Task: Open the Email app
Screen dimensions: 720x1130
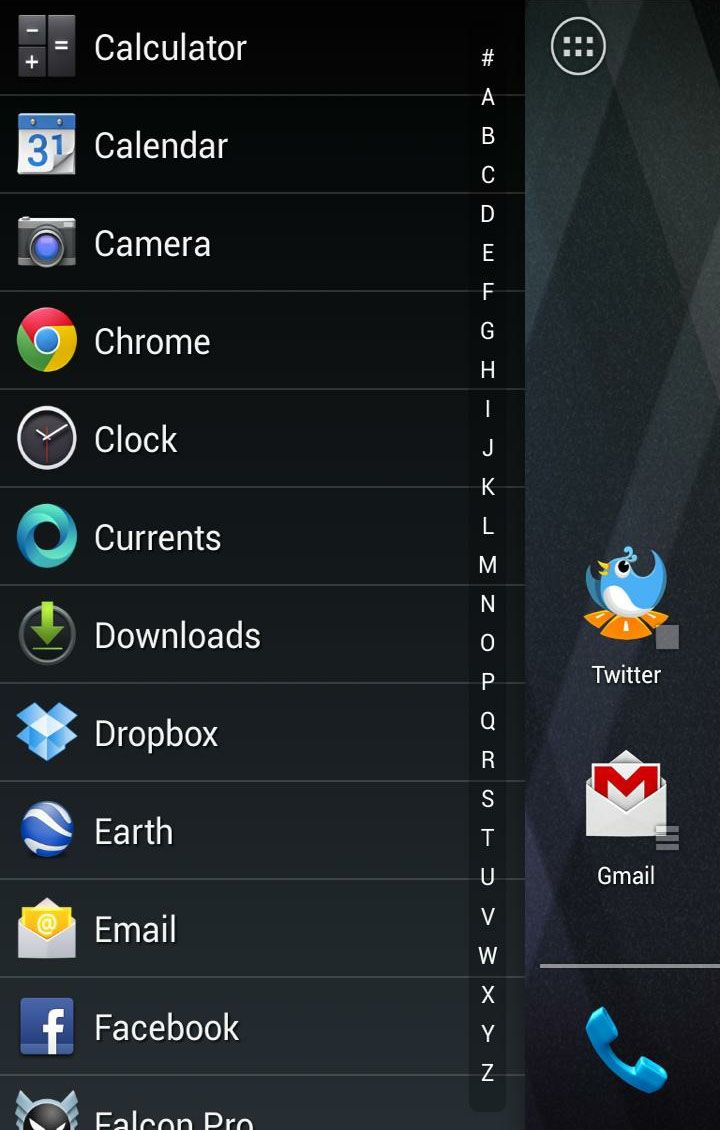Action: coord(135,929)
